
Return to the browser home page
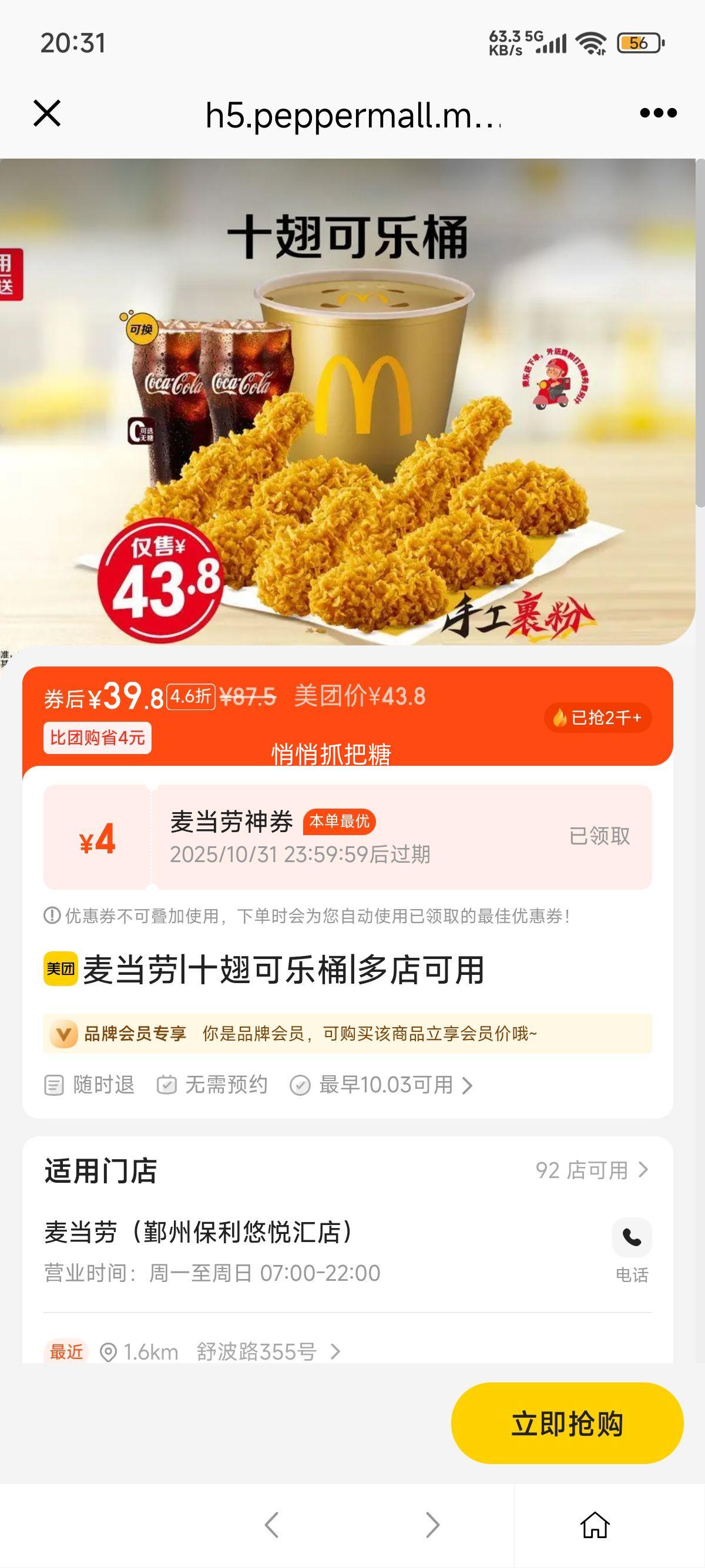click(594, 1525)
